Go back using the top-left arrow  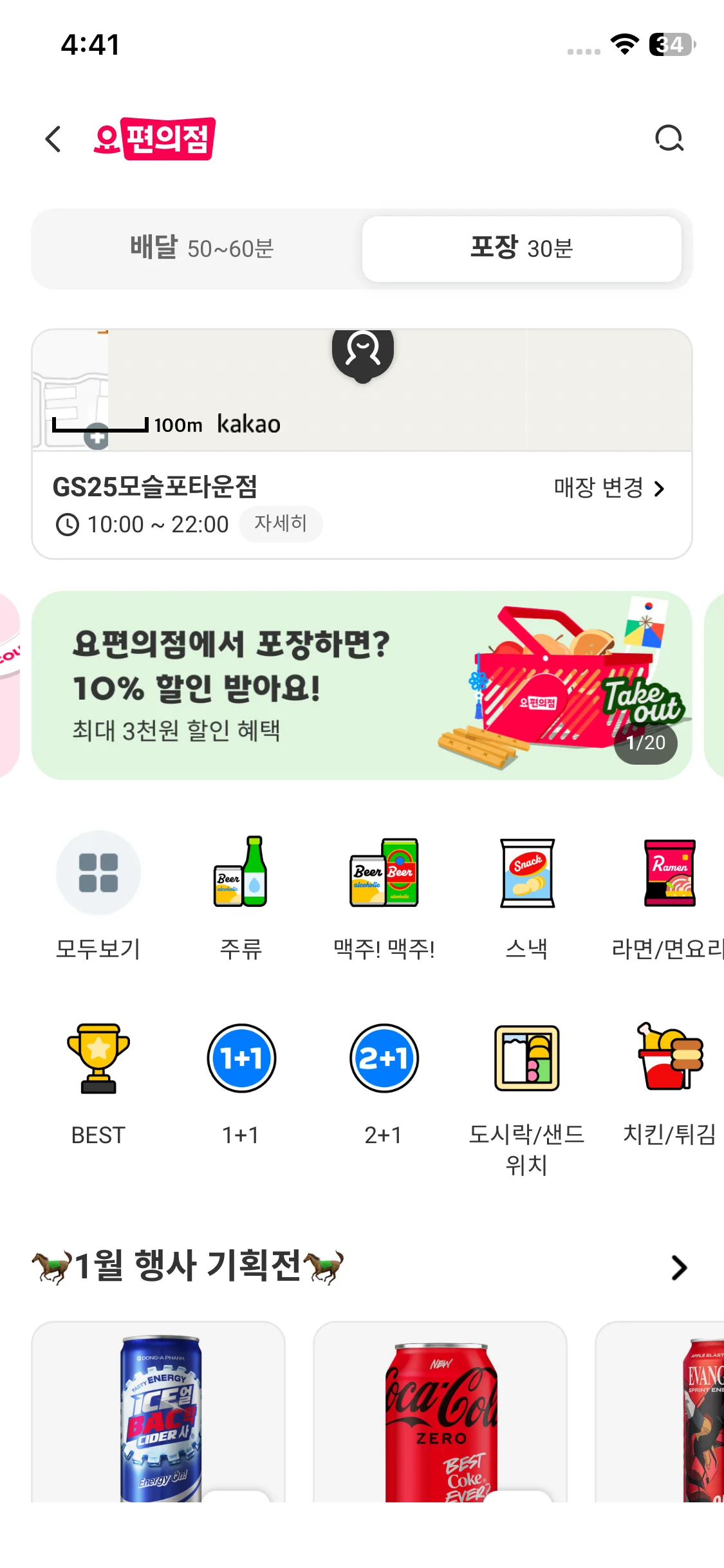(53, 139)
